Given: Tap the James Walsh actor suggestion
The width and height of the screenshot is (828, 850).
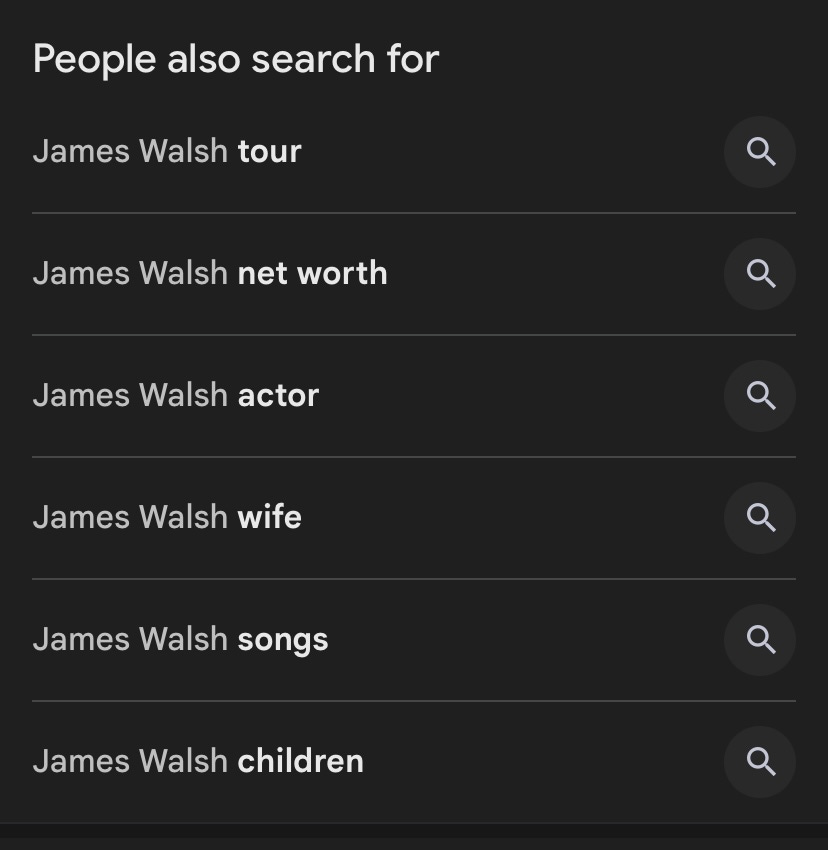Looking at the screenshot, I should tap(176, 396).
